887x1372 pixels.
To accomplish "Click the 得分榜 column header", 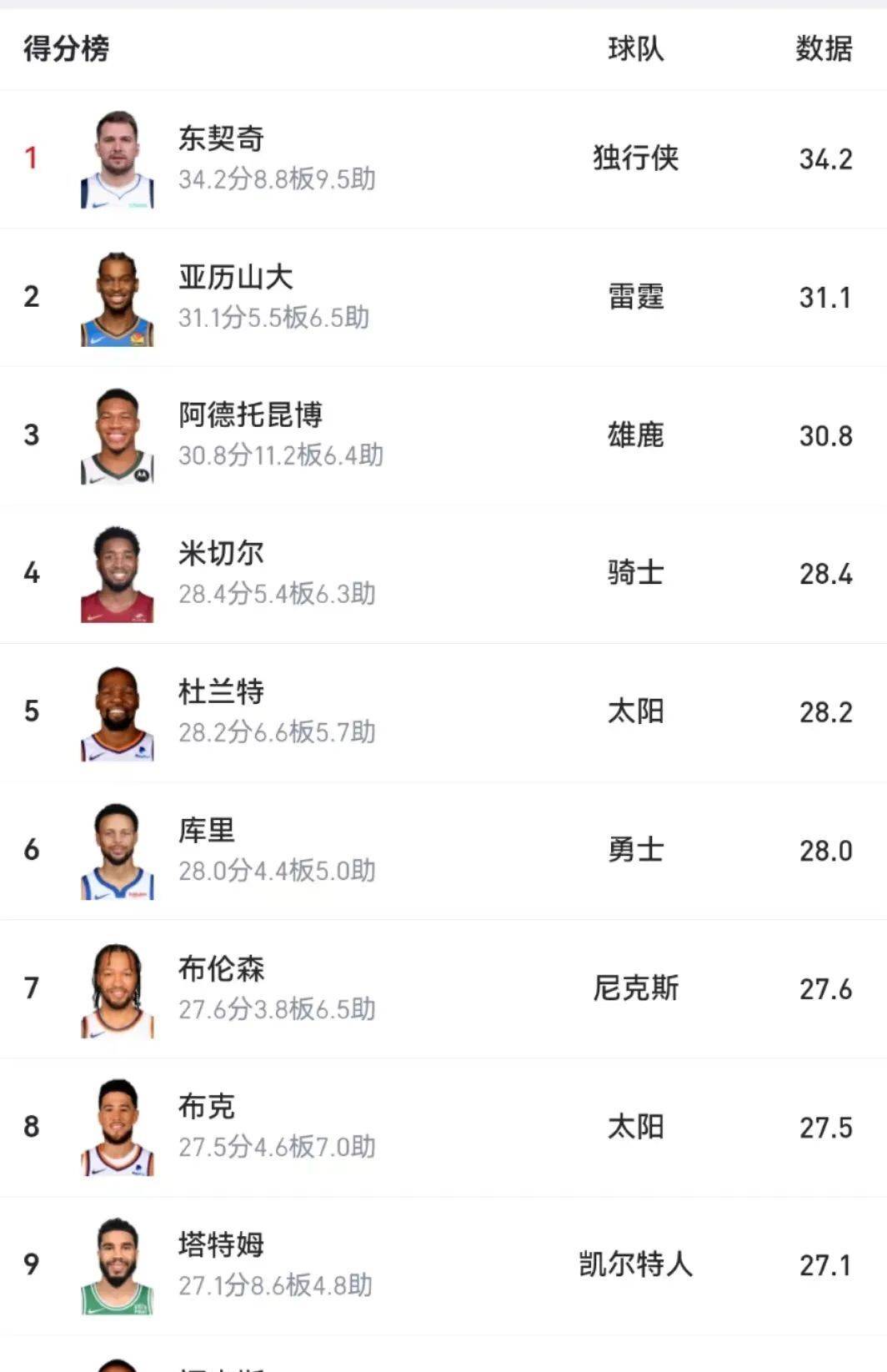I will coord(63,50).
